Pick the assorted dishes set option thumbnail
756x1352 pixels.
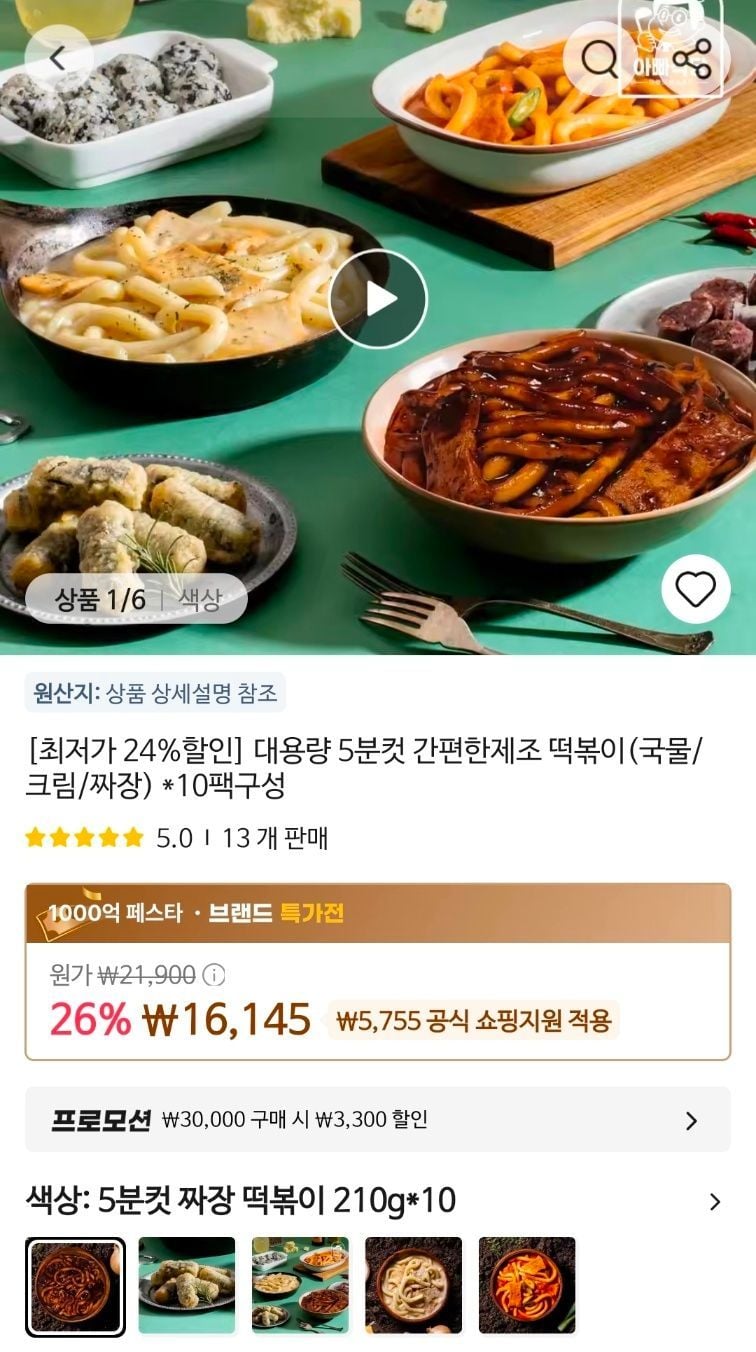click(300, 1286)
